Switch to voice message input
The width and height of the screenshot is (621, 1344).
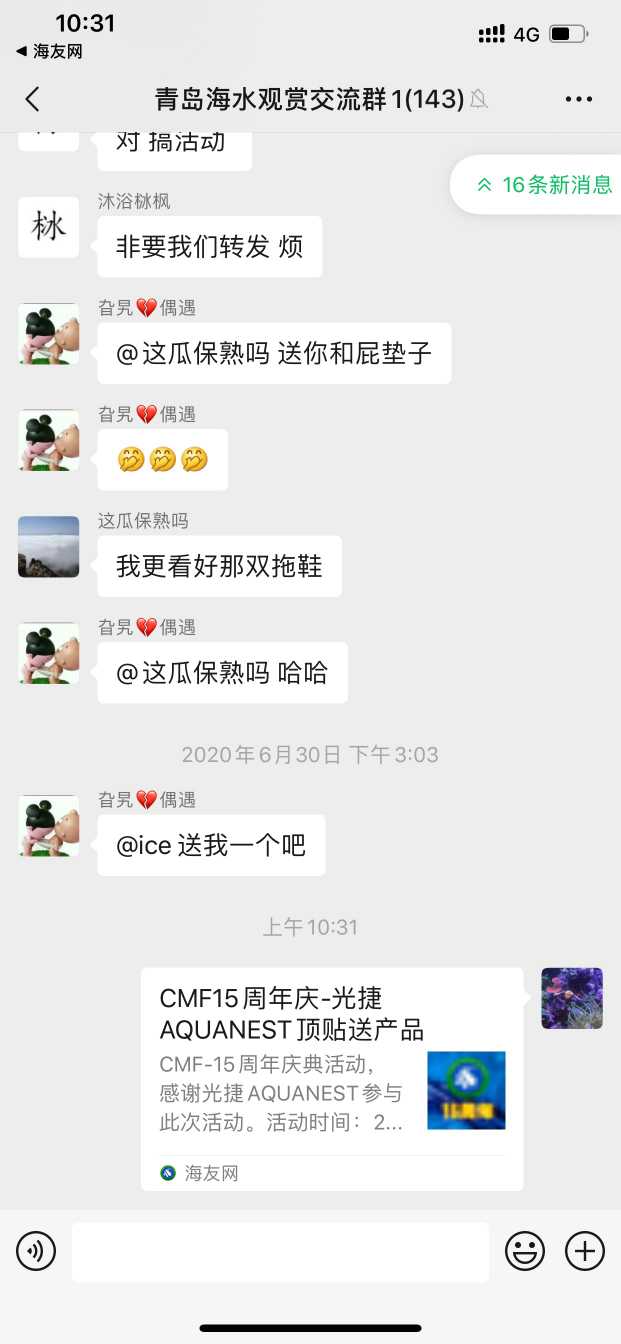(x=36, y=1251)
